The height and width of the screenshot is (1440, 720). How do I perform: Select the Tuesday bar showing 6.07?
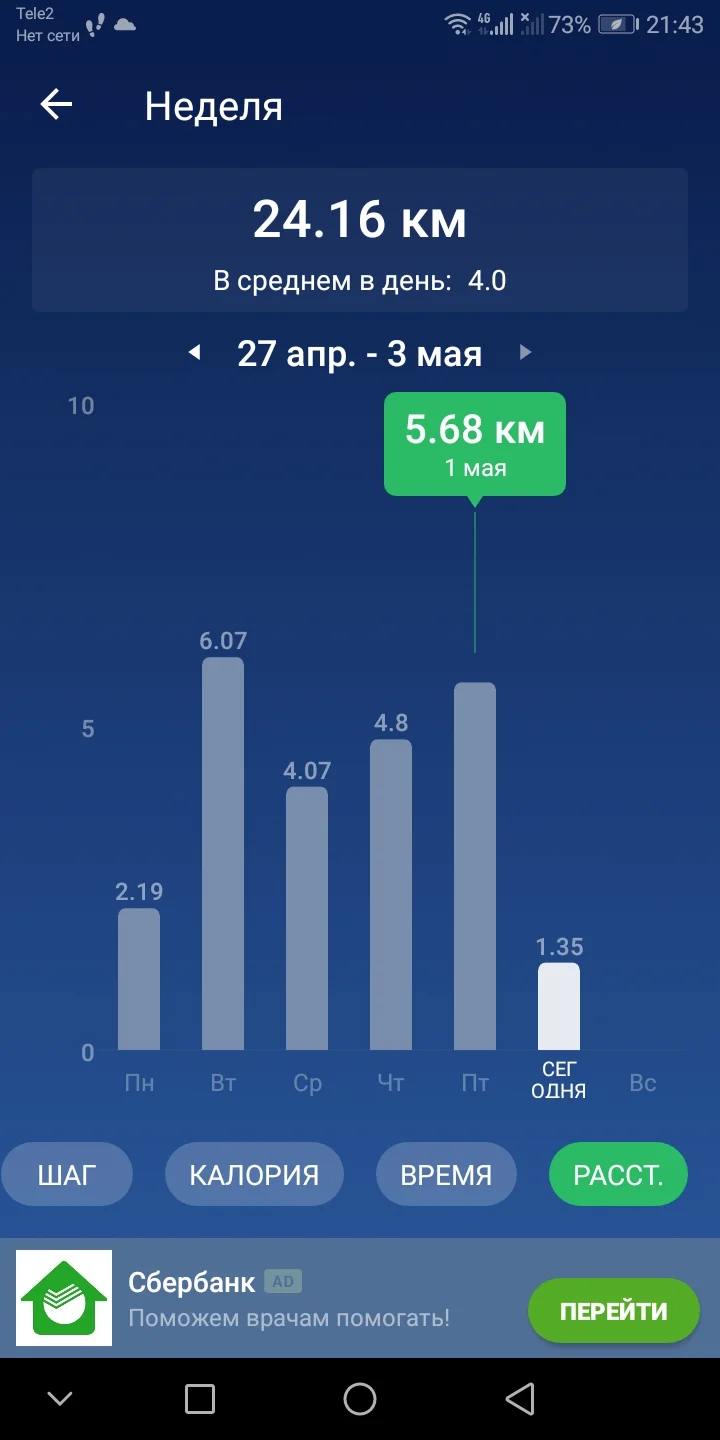pos(223,853)
